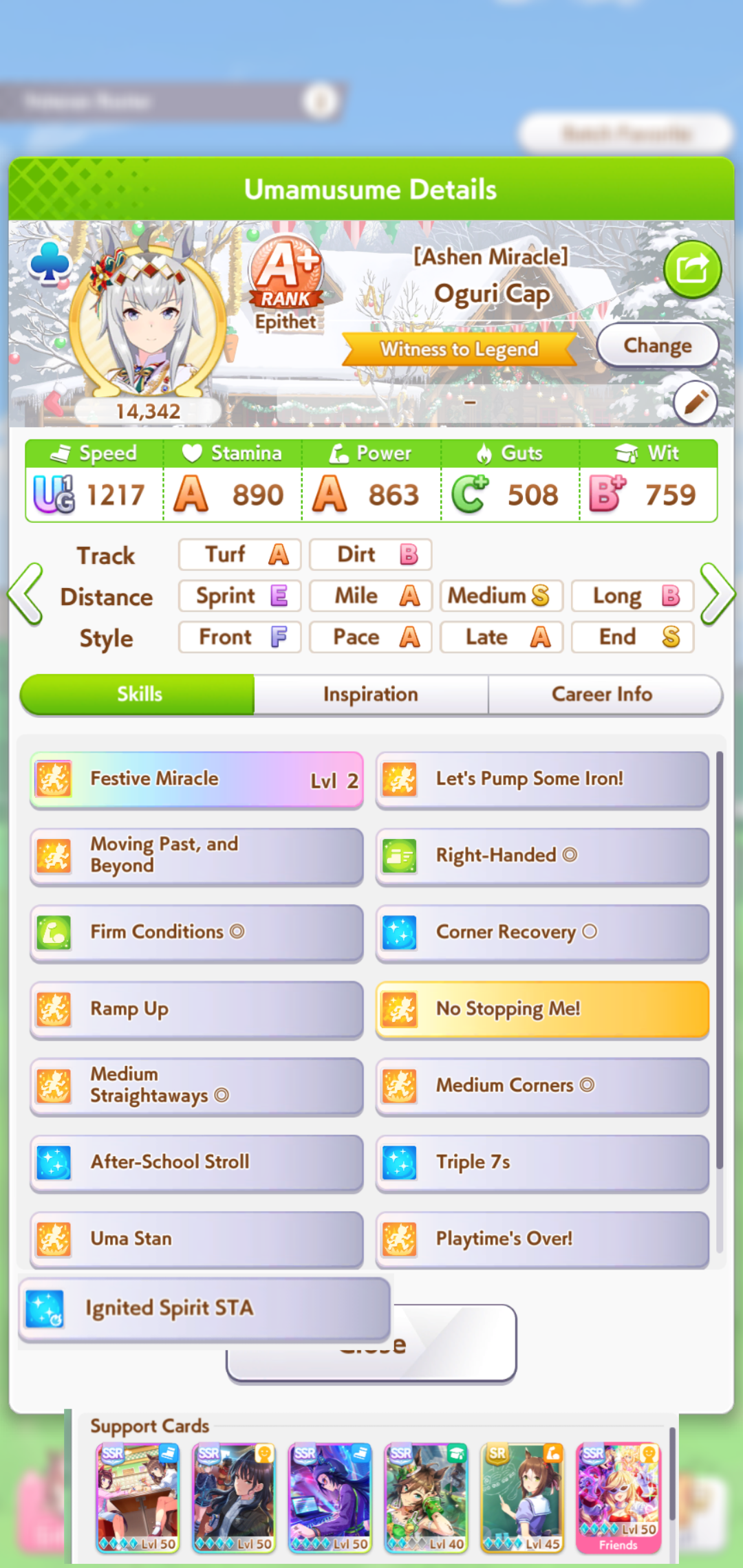The width and height of the screenshot is (743, 1568).
Task: Edit the memo with the pencil icon
Action: [695, 402]
